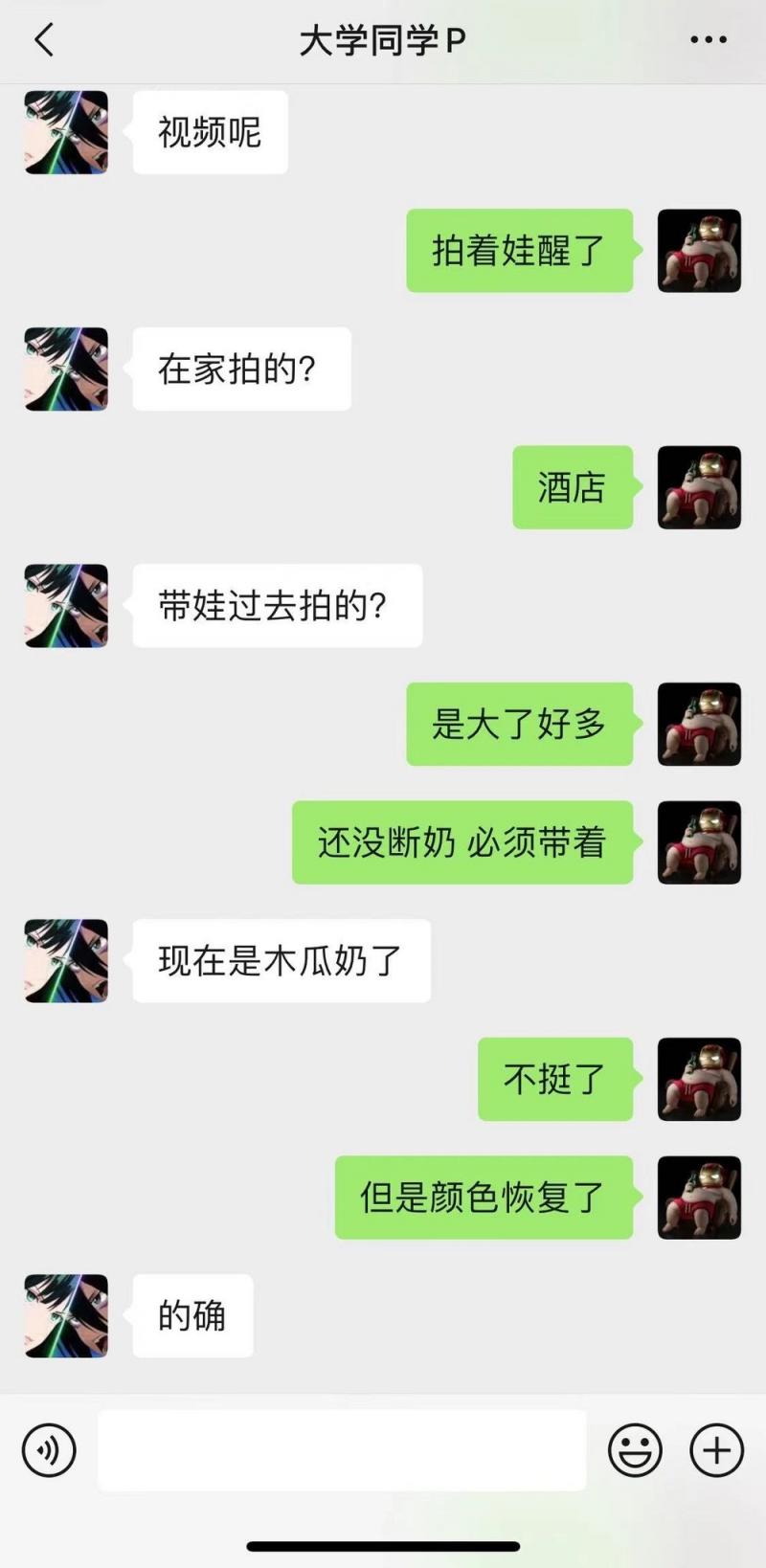
Task: Open the emoji sticker panel
Action: 635,1450
